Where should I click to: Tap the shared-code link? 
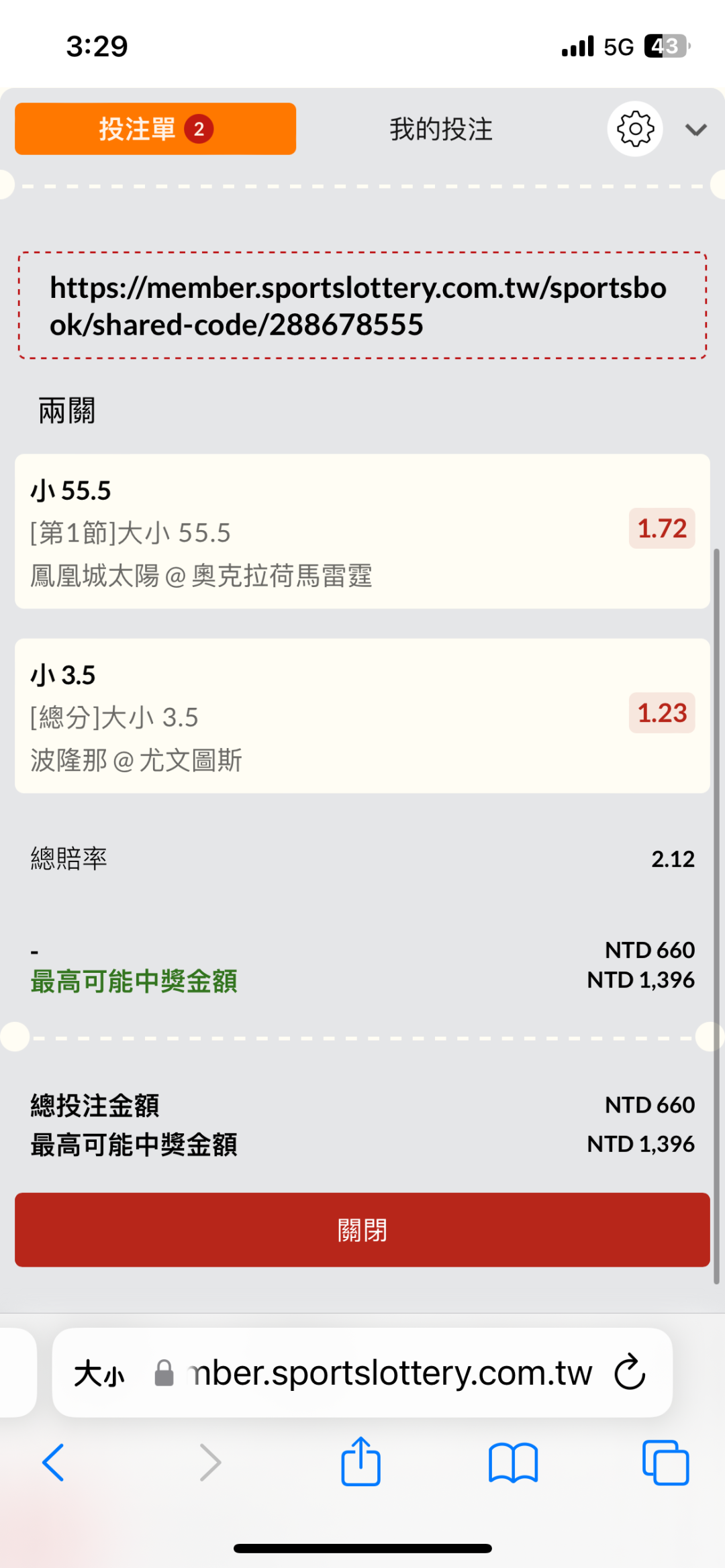[358, 306]
